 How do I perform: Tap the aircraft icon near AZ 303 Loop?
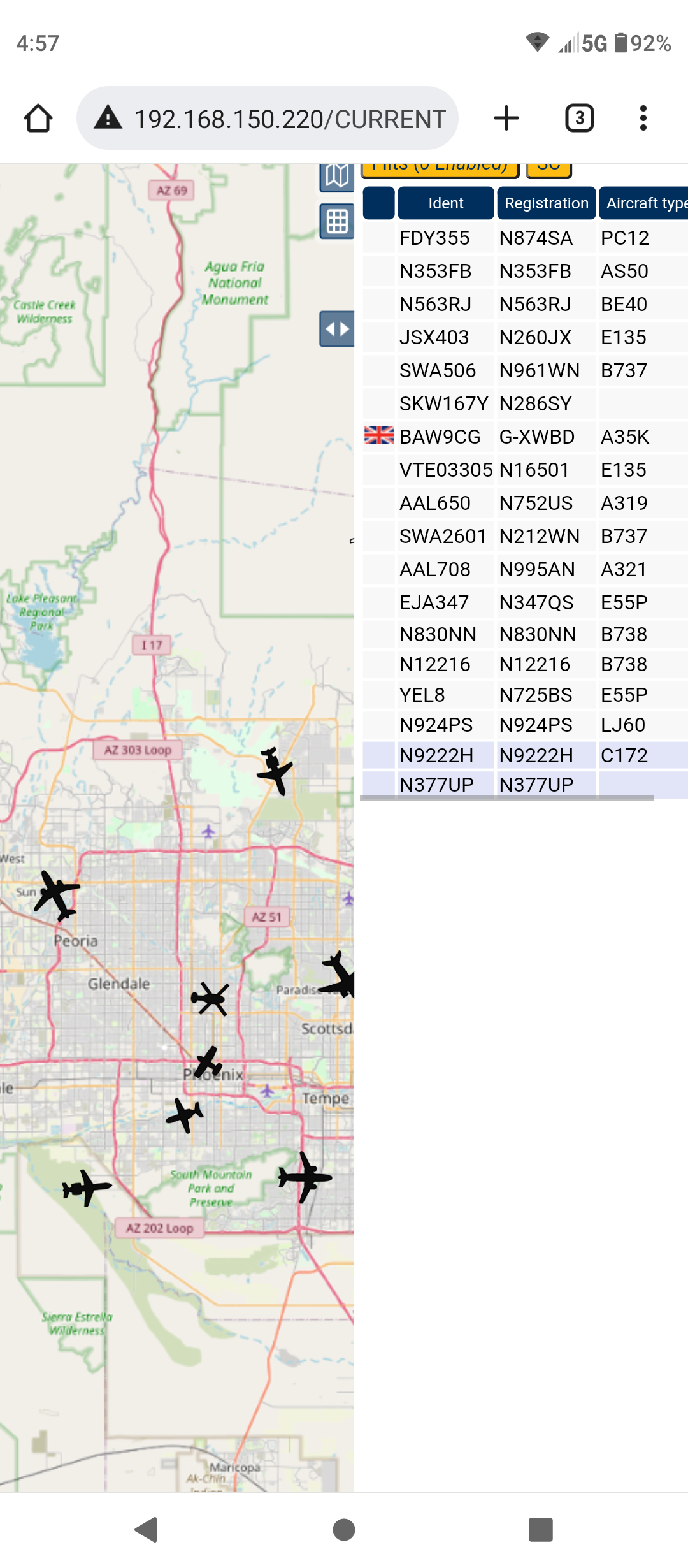point(275,771)
